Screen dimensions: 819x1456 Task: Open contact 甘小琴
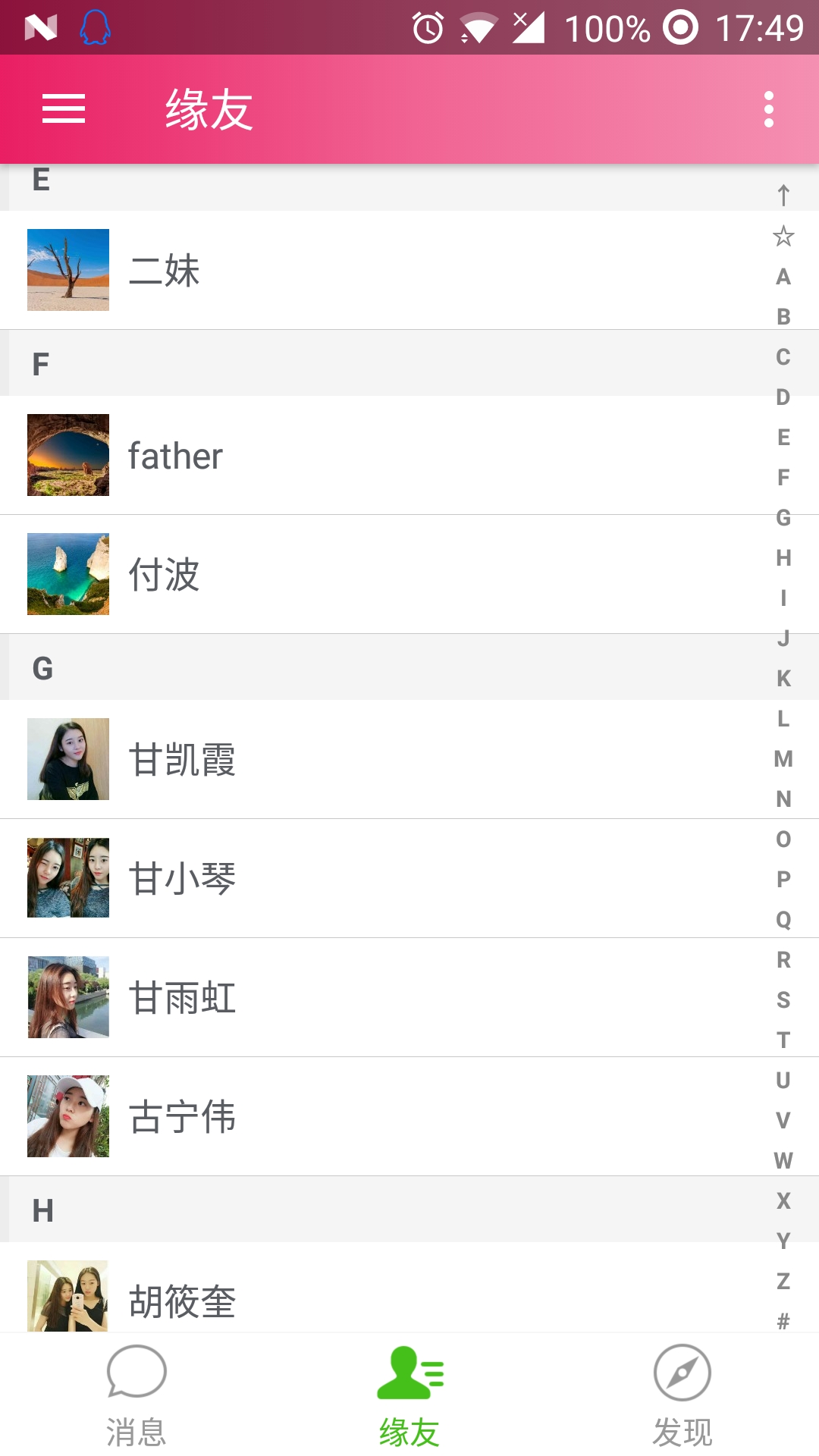(x=379, y=878)
